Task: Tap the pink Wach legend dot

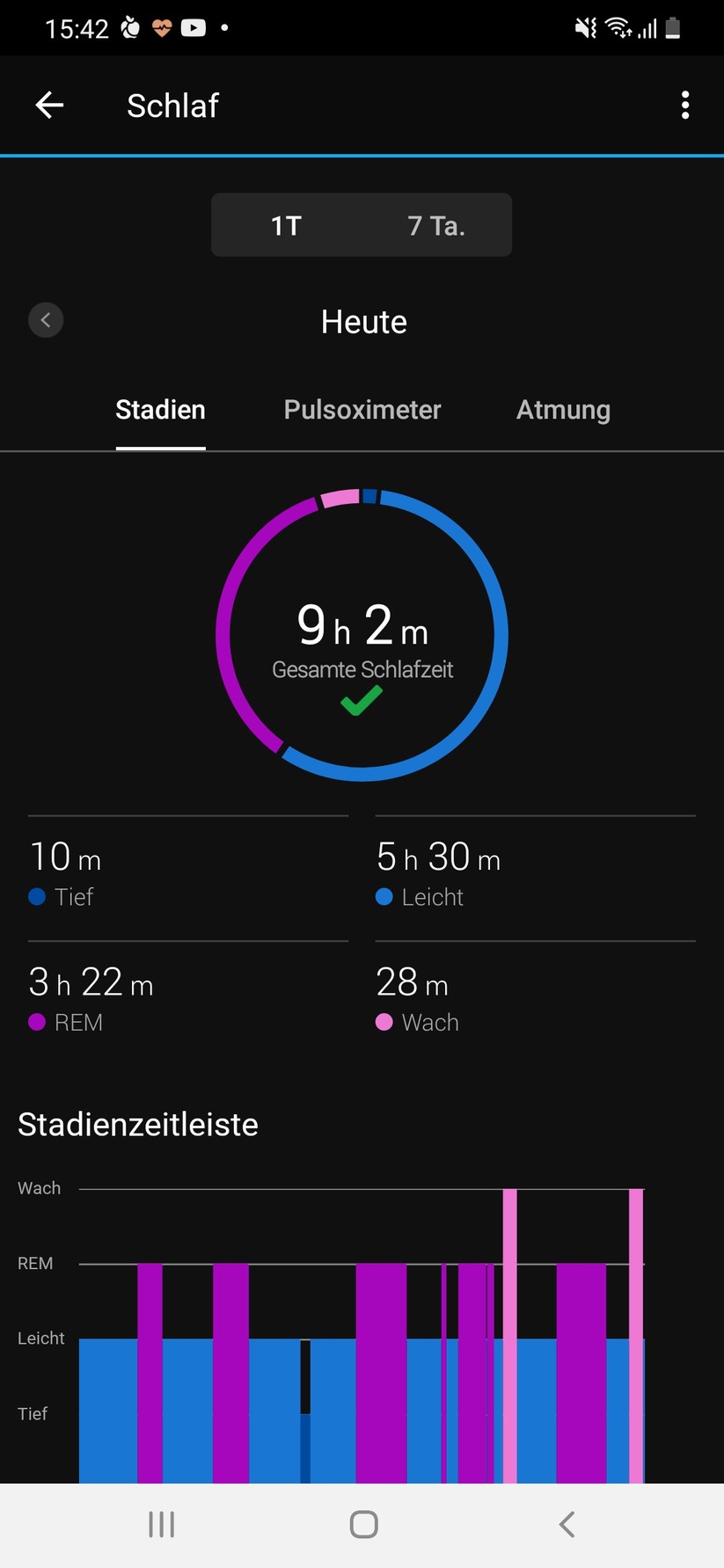Action: coord(384,1023)
